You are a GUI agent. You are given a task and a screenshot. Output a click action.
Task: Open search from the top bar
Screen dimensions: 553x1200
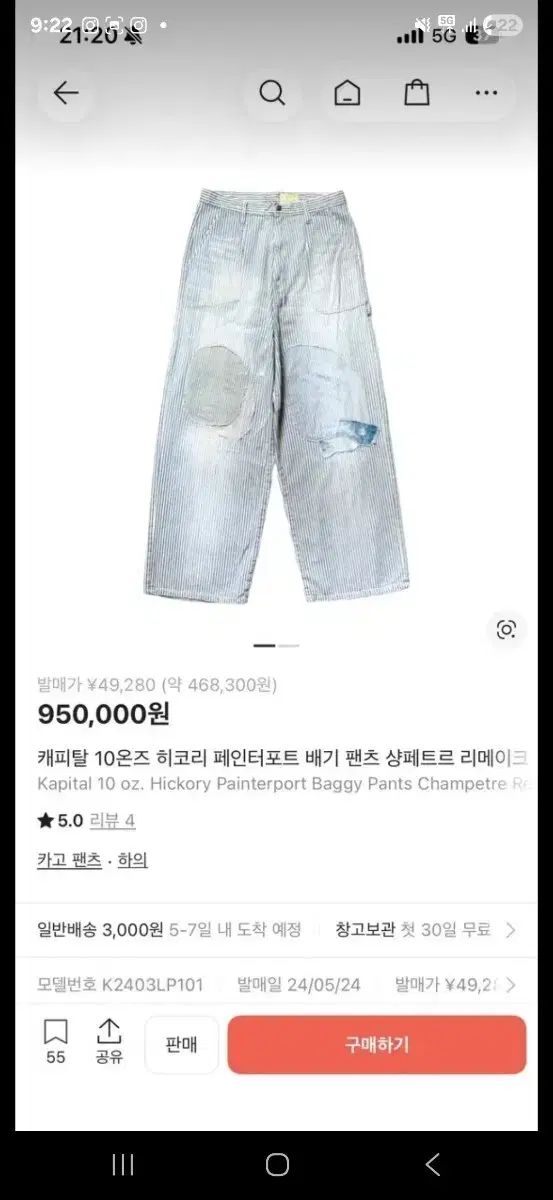[272, 94]
